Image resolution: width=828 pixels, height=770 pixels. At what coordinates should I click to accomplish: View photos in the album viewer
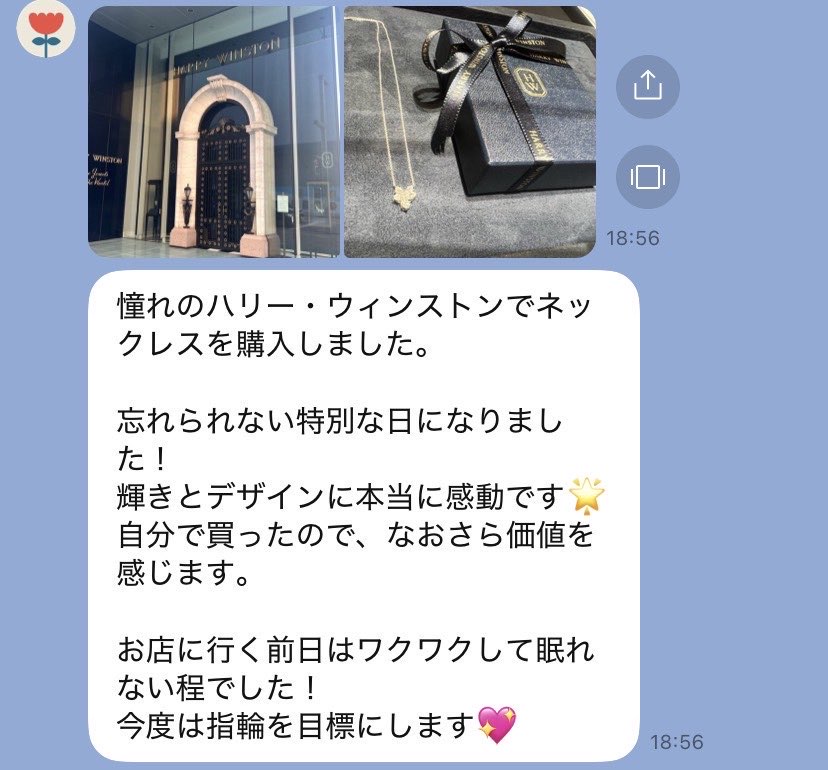[647, 177]
